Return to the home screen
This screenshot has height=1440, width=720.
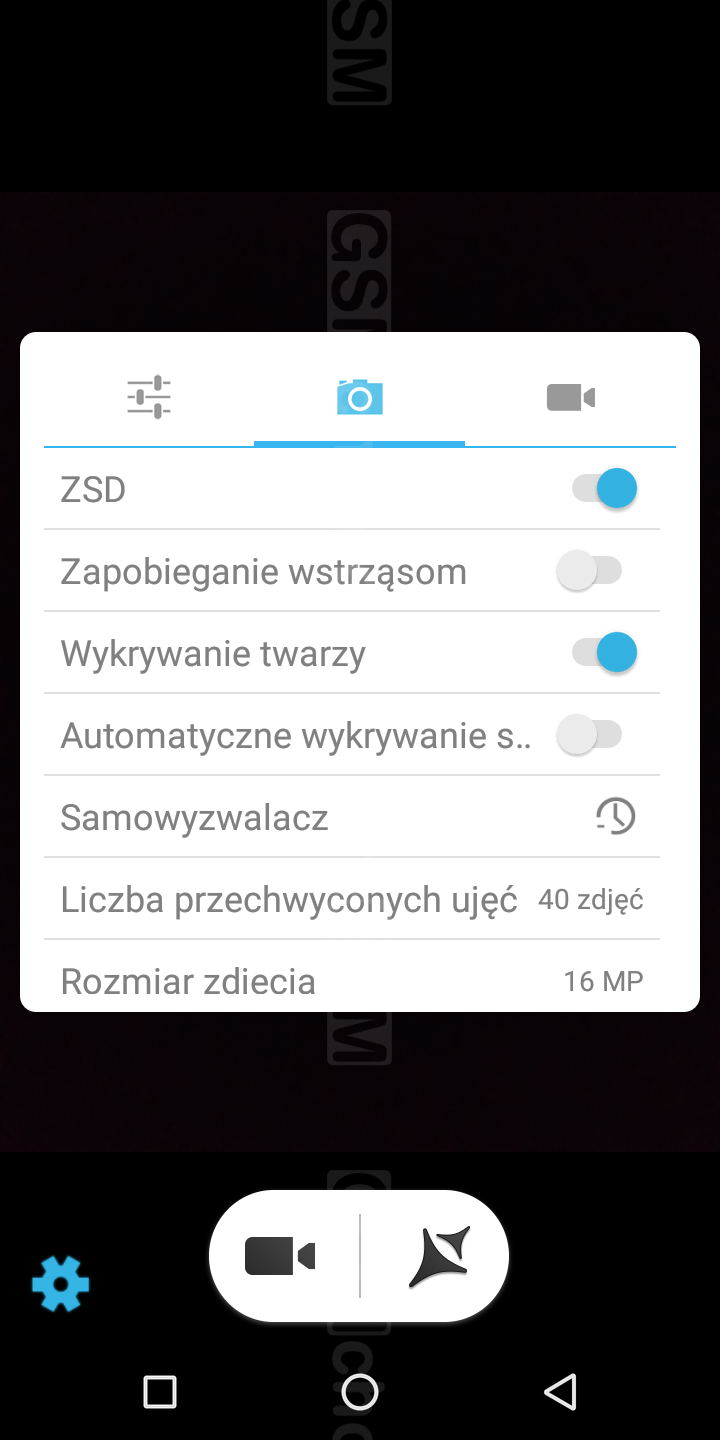pyautogui.click(x=360, y=1391)
